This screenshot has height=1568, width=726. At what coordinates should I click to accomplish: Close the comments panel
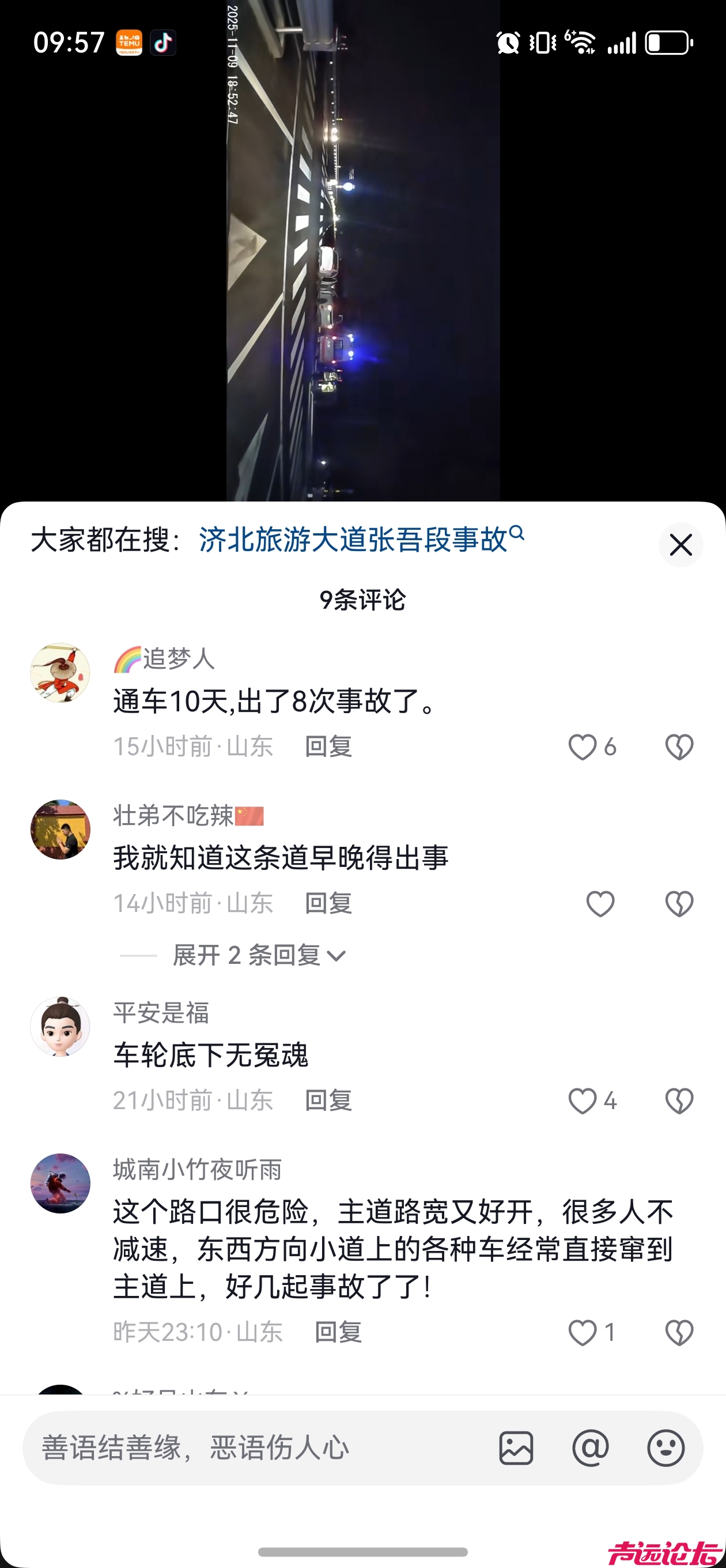click(680, 544)
